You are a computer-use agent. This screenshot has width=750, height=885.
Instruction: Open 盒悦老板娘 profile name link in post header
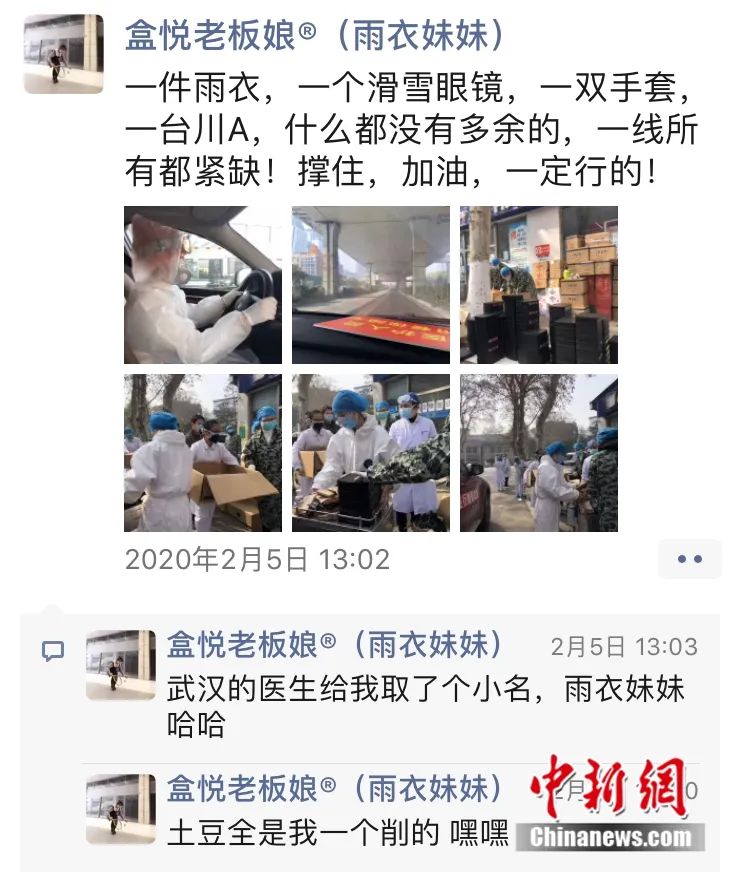point(316,36)
